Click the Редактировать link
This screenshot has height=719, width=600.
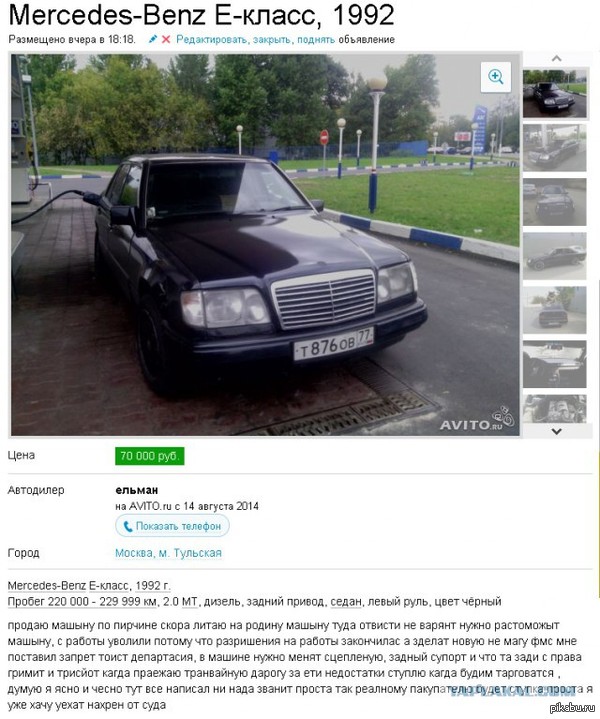click(211, 40)
